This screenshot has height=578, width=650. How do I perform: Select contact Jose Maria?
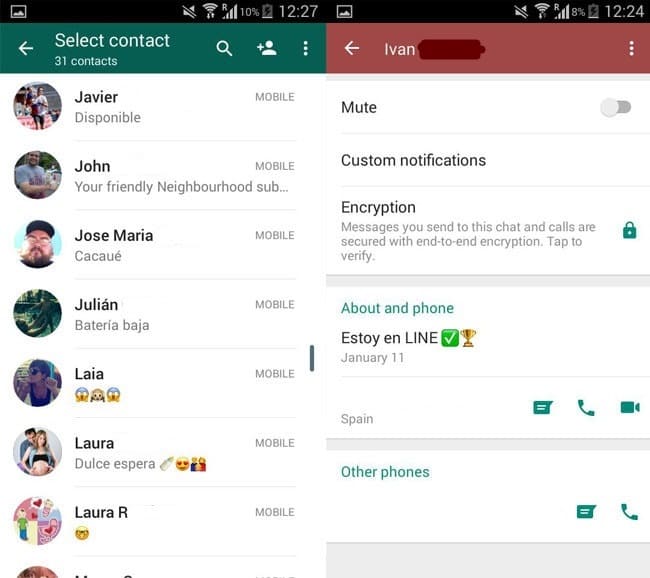click(x=160, y=245)
